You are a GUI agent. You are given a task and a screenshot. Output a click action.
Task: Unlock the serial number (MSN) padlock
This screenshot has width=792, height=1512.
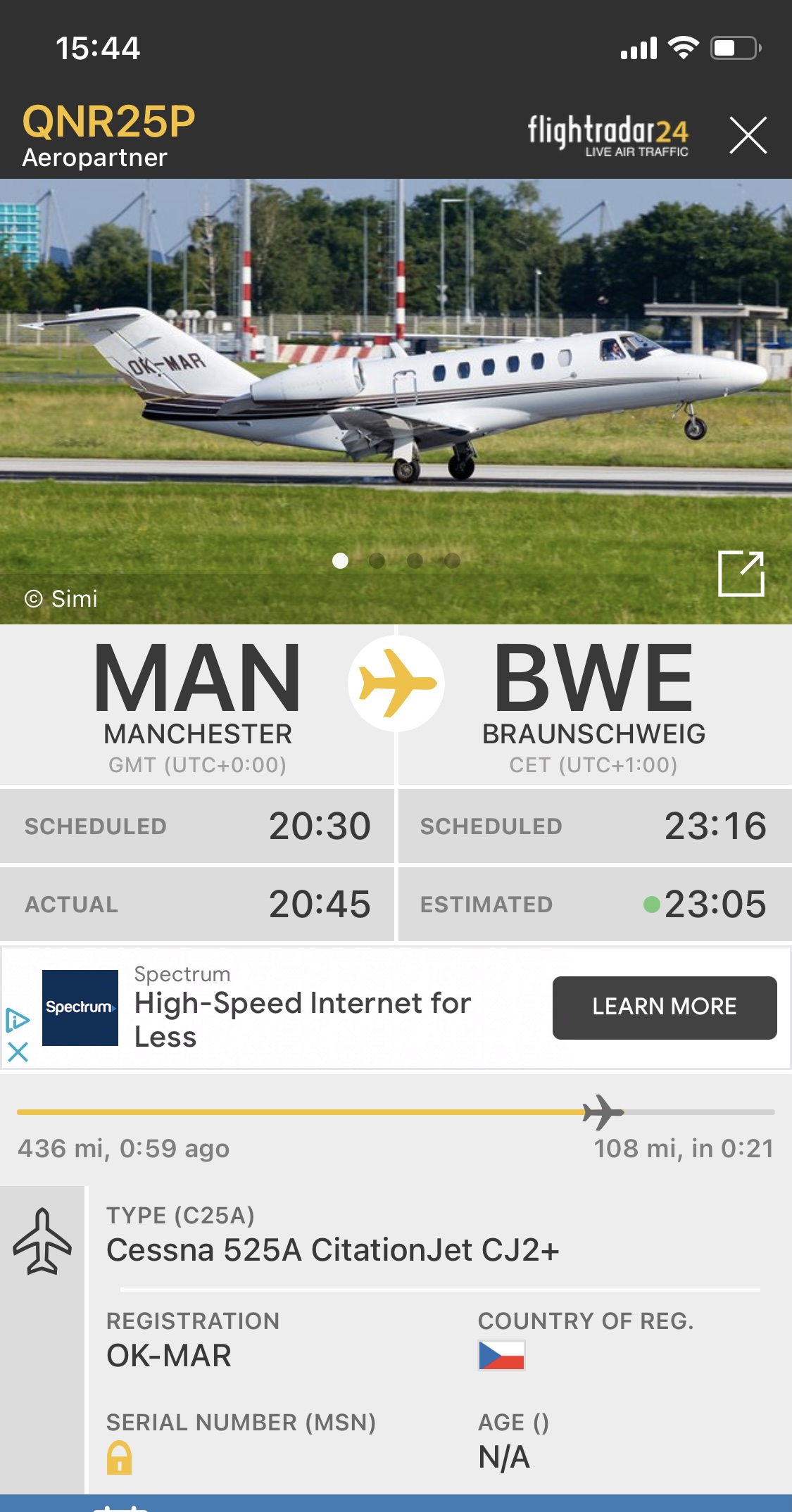tap(120, 1457)
